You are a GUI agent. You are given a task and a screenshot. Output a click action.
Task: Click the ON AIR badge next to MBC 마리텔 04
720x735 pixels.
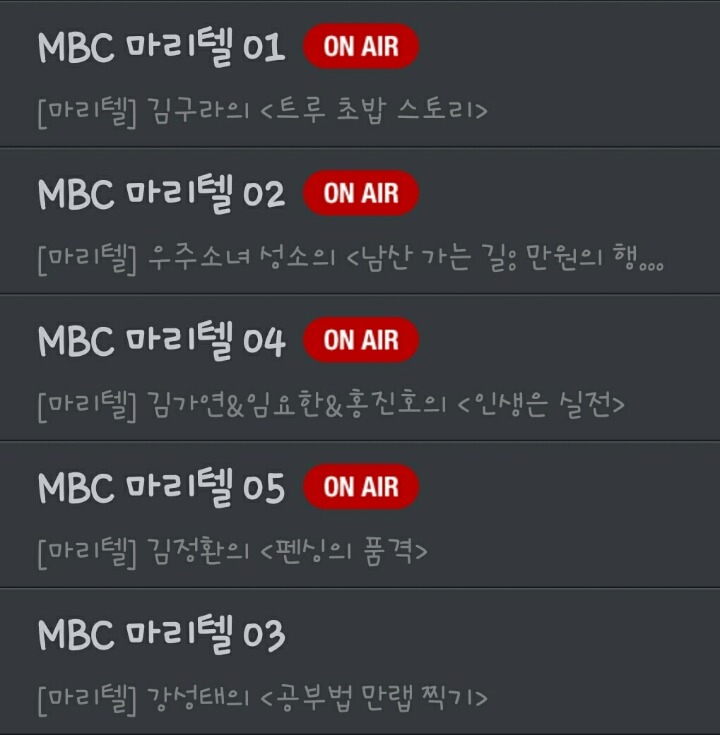point(360,340)
